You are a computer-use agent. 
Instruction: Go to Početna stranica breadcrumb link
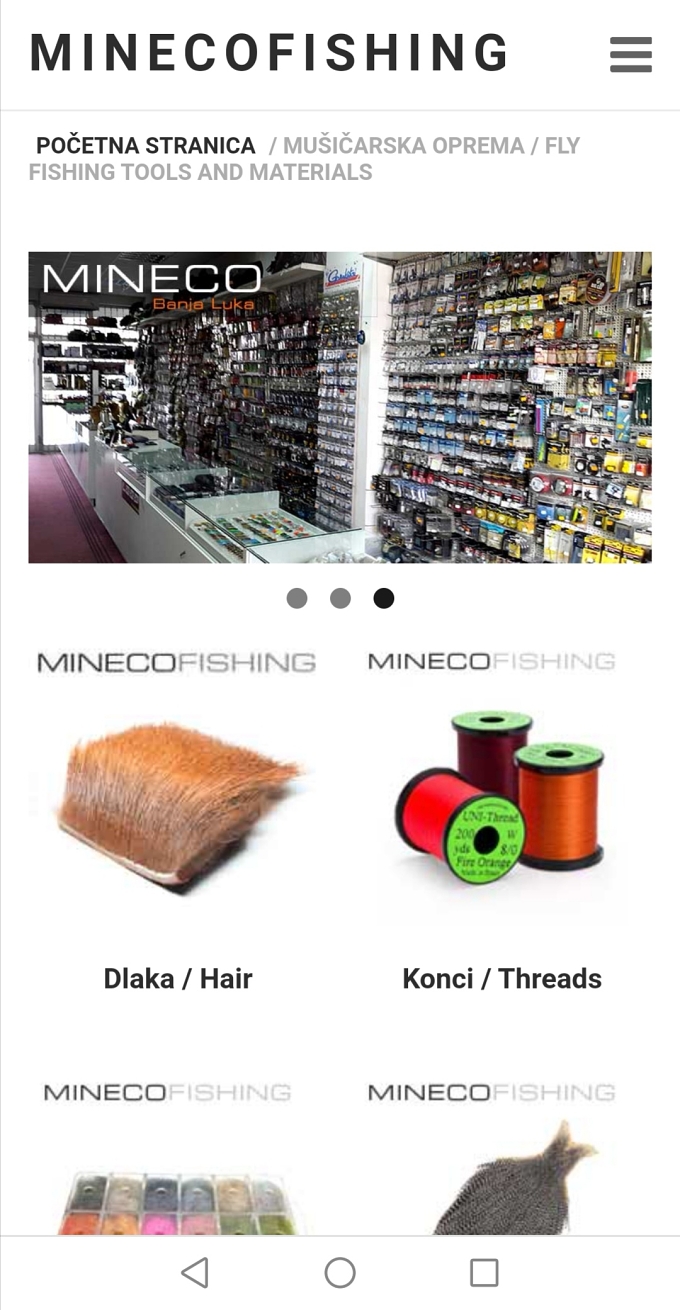pyautogui.click(x=146, y=146)
